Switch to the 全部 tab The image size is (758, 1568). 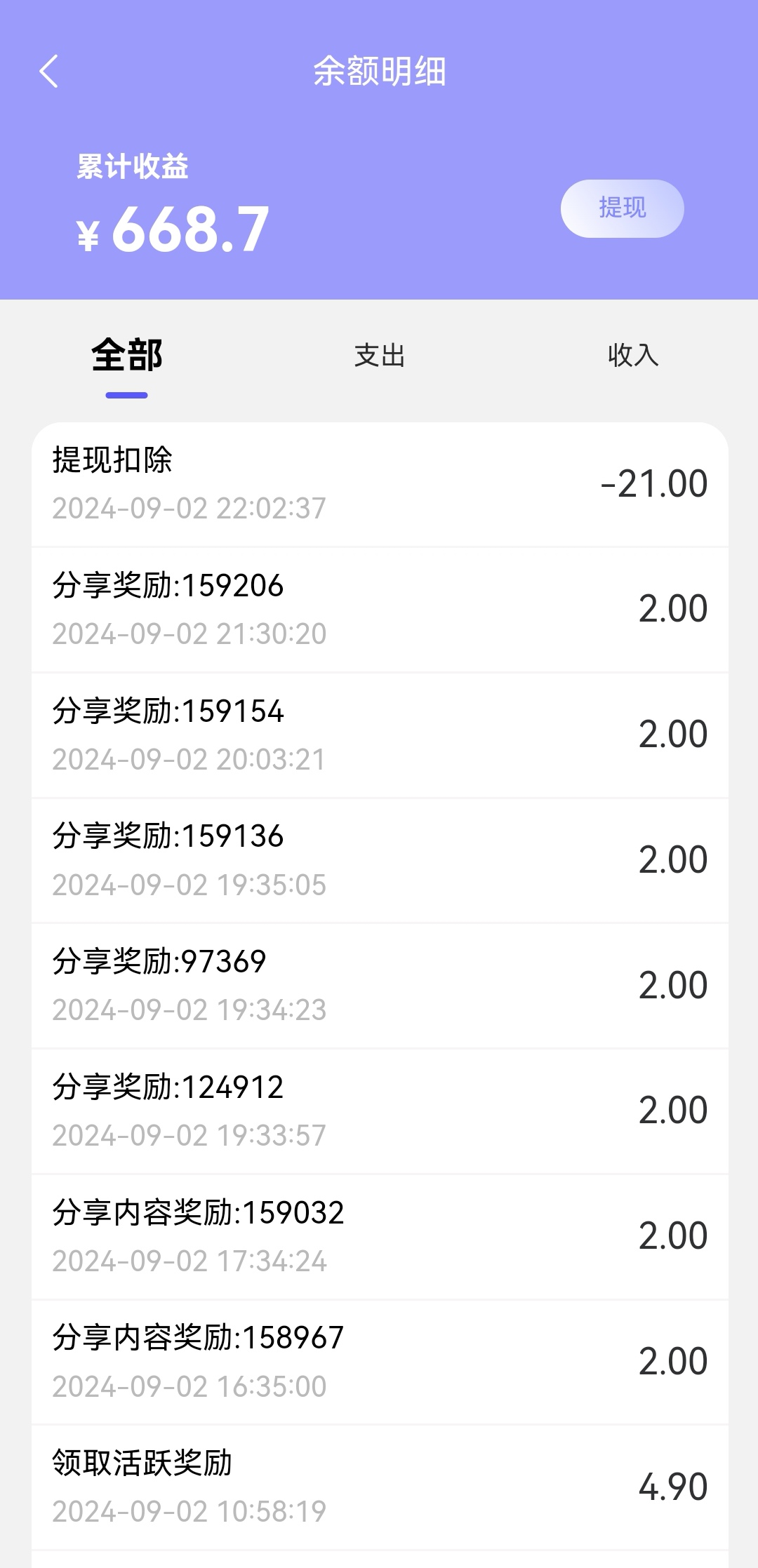point(127,355)
